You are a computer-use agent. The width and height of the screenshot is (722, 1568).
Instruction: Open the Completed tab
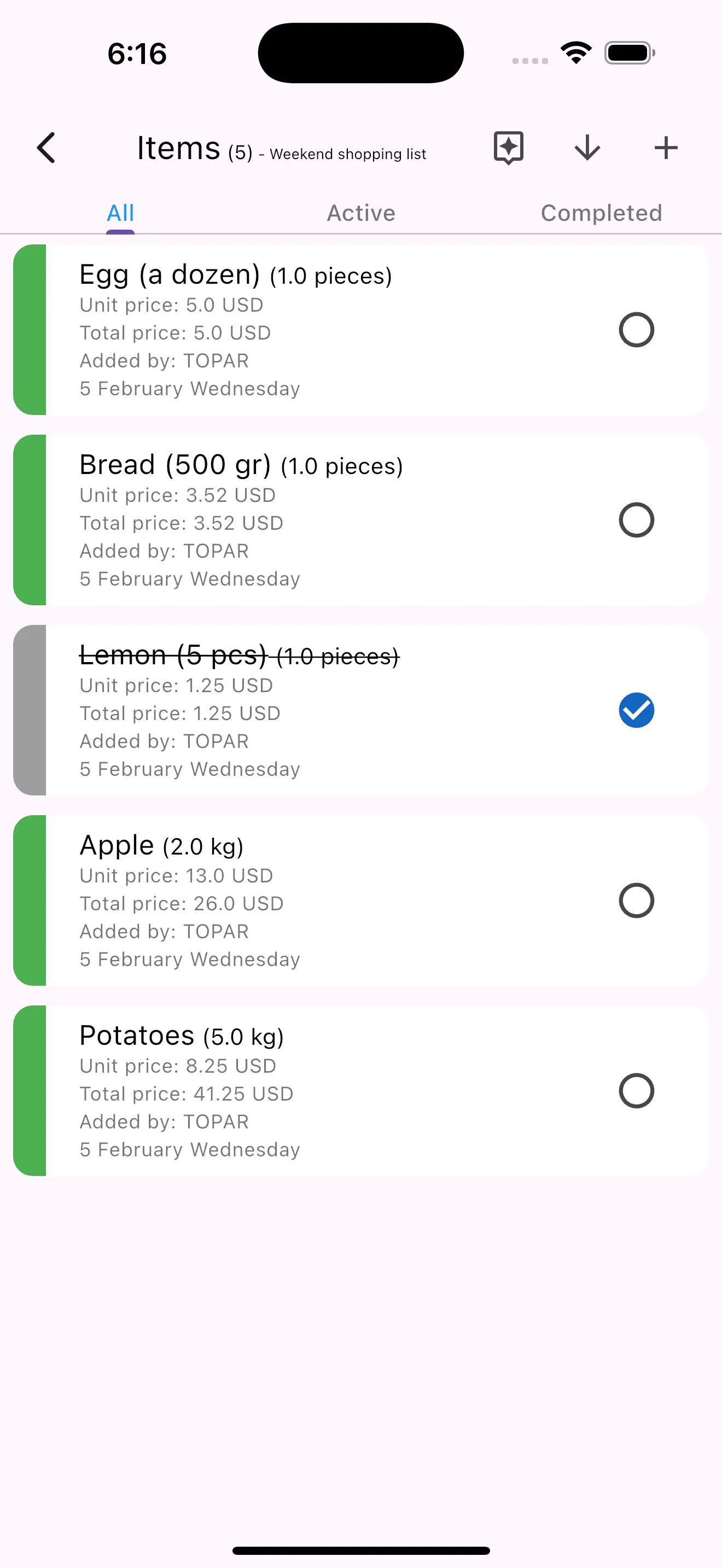tap(601, 213)
